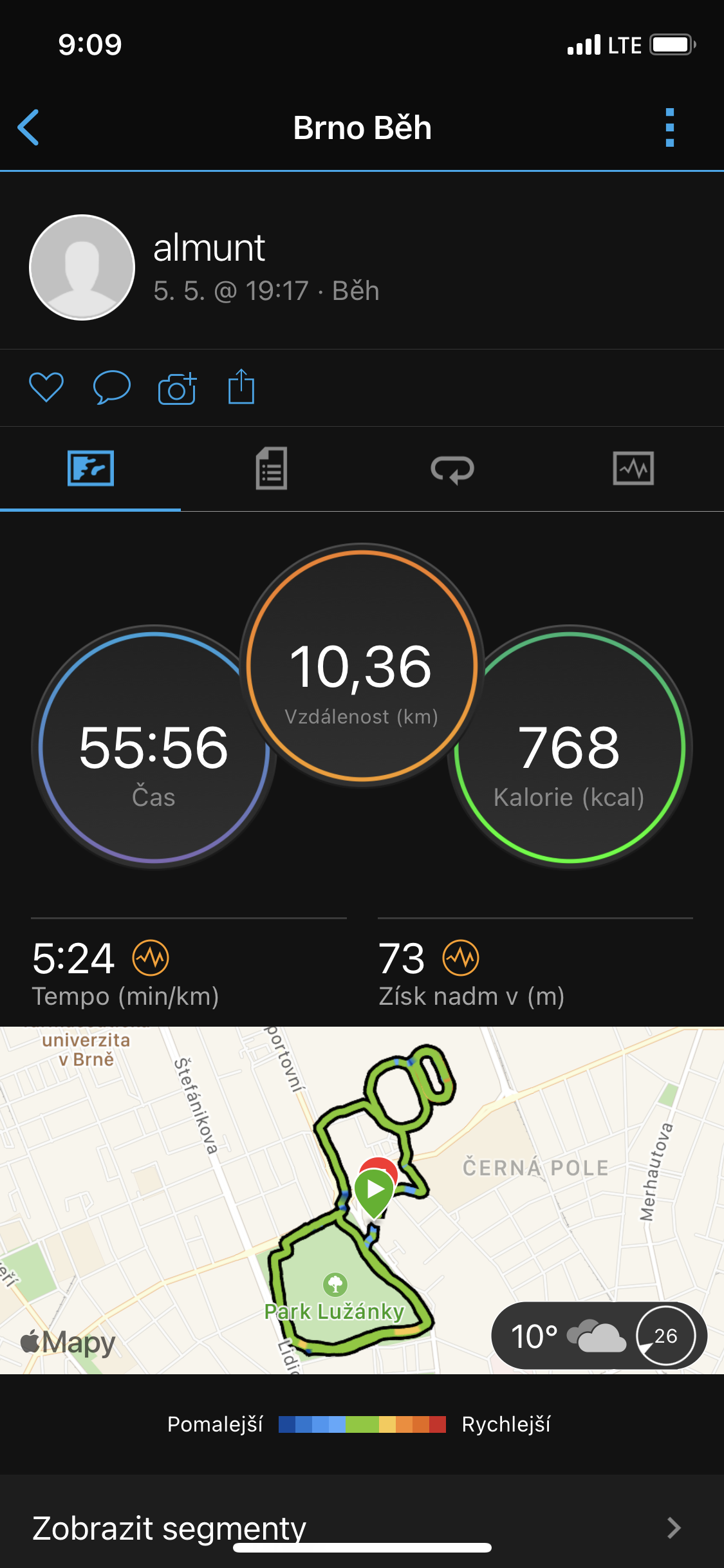Tap the insight icon beside Tempo 5:24
This screenshot has height=1568, width=724.
(x=151, y=958)
